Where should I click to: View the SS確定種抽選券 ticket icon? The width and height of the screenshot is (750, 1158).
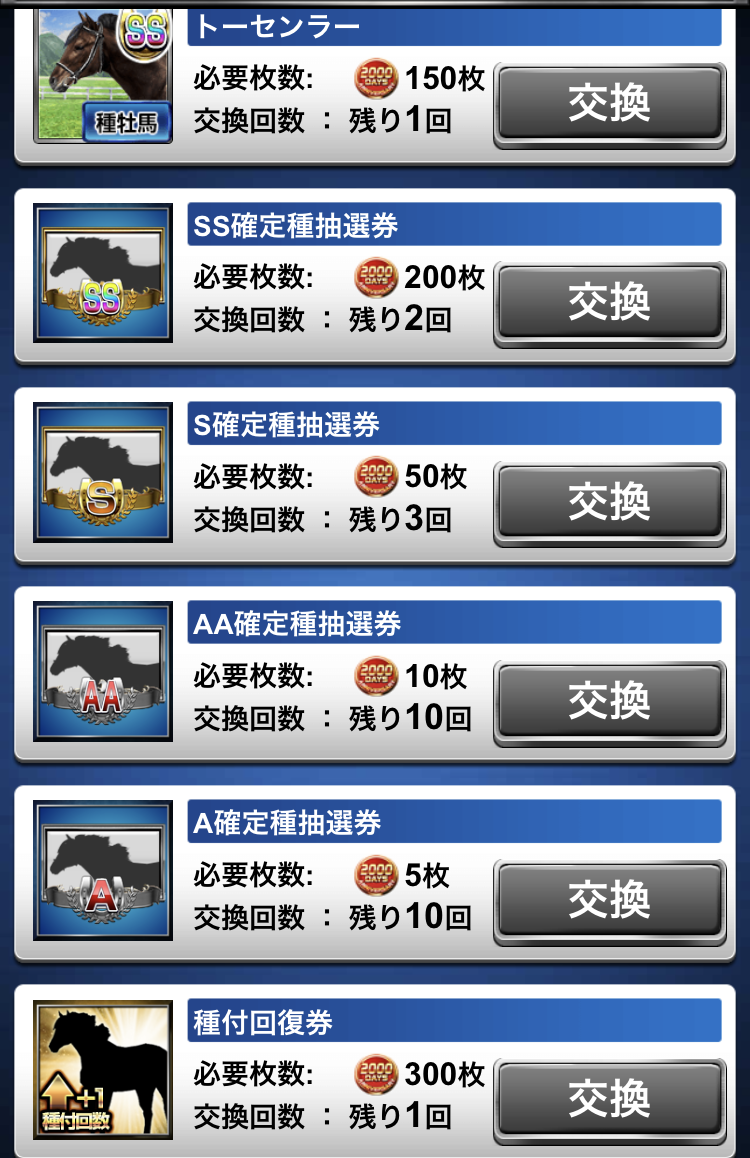103,273
